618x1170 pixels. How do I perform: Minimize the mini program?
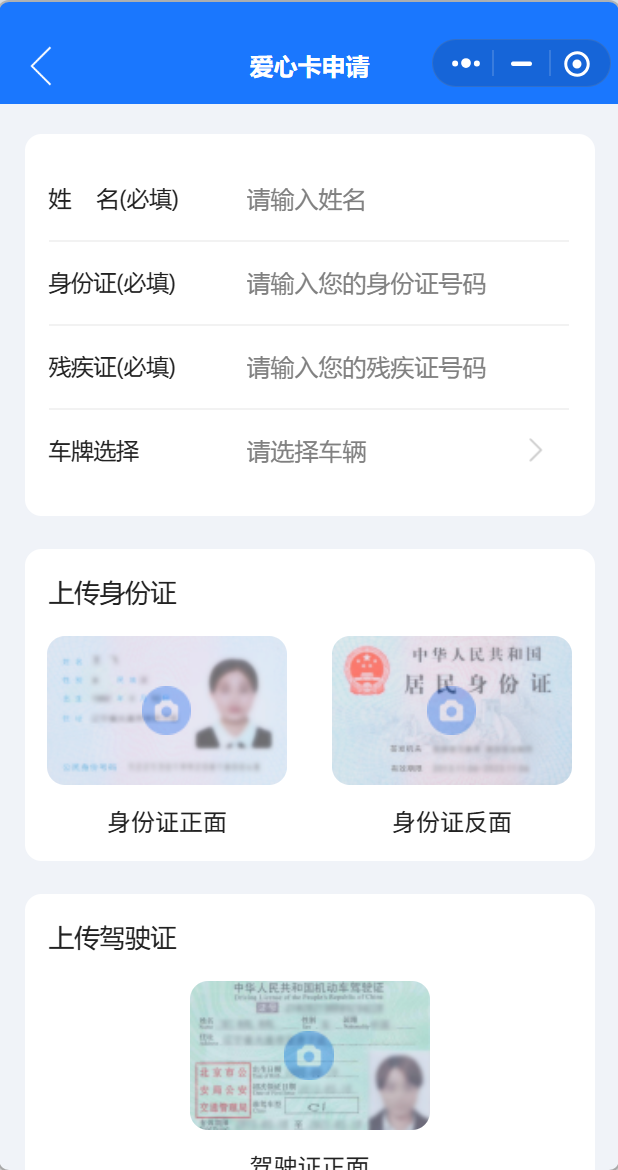click(x=521, y=64)
